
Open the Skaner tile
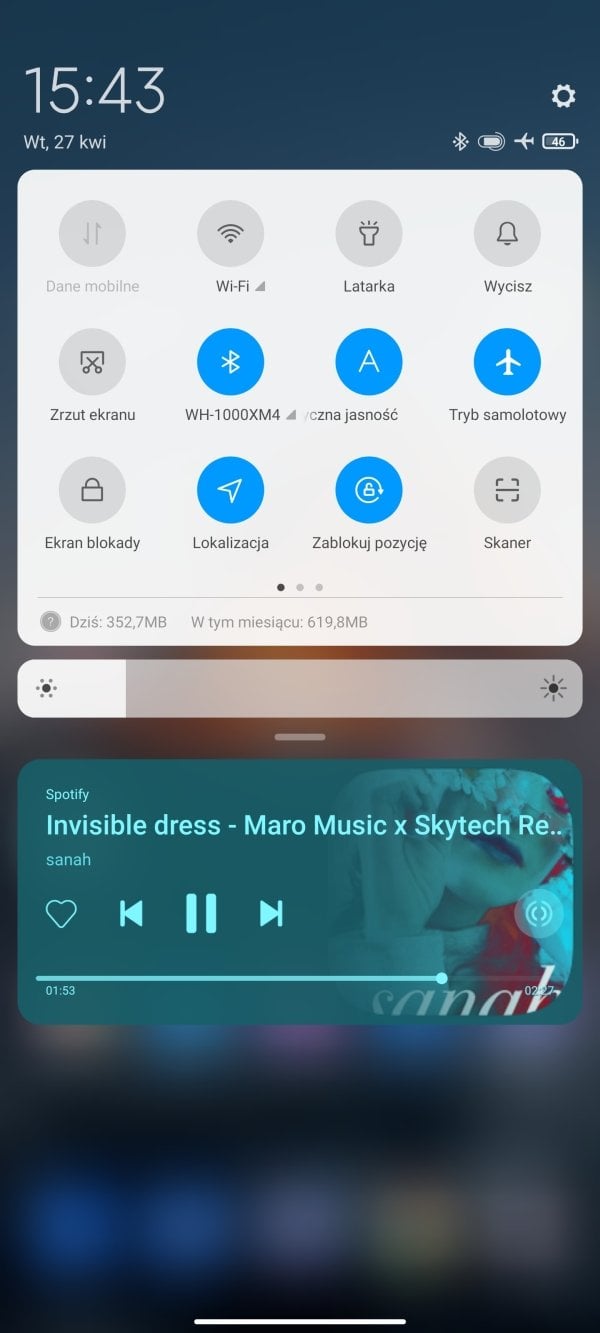(507, 490)
